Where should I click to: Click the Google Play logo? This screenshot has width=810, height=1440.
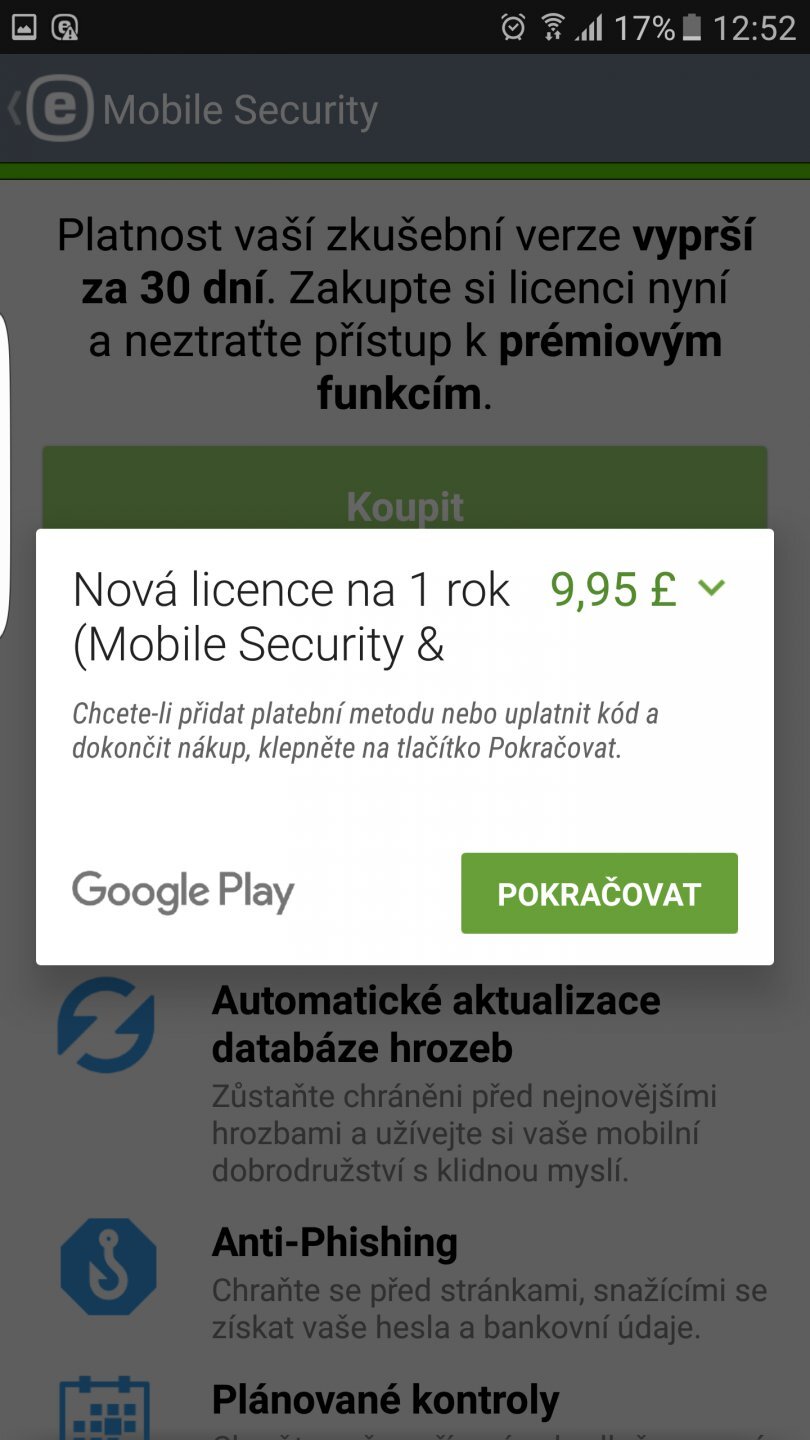pos(183,891)
